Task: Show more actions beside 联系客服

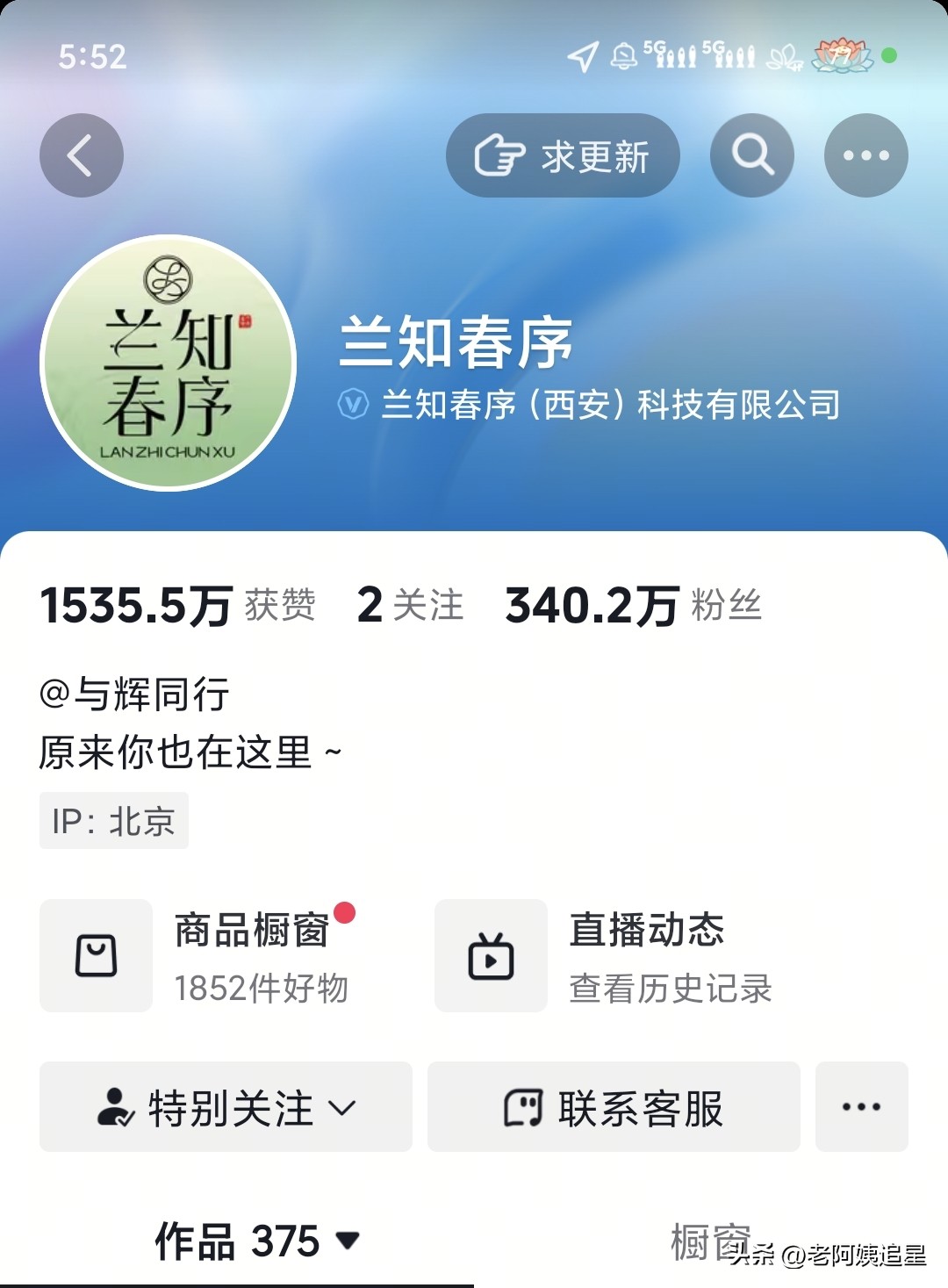Action: (x=861, y=1106)
